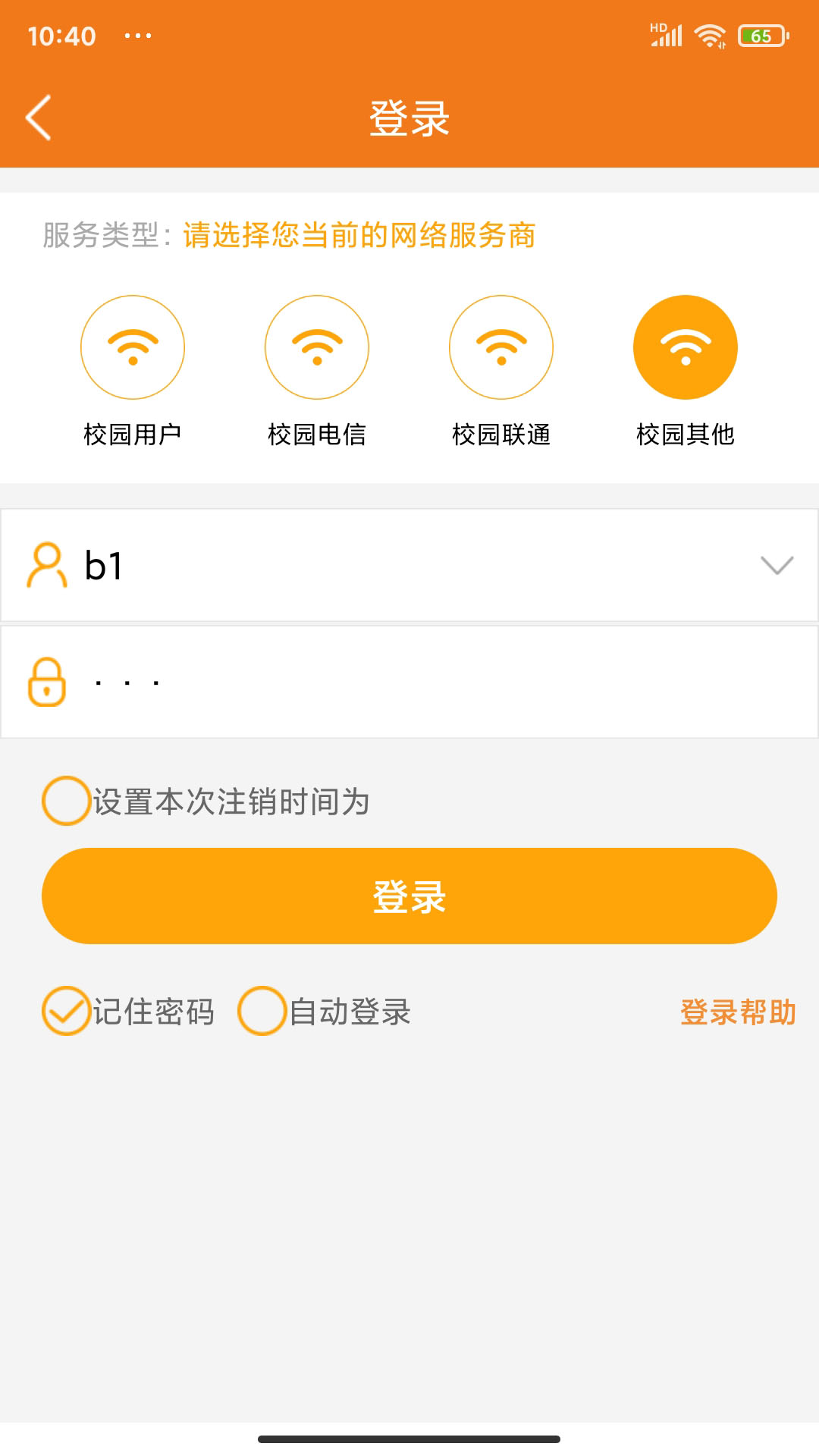The image size is (819, 1456).
Task: Uncheck the 记住密码 checkbox
Action: pos(67,1011)
